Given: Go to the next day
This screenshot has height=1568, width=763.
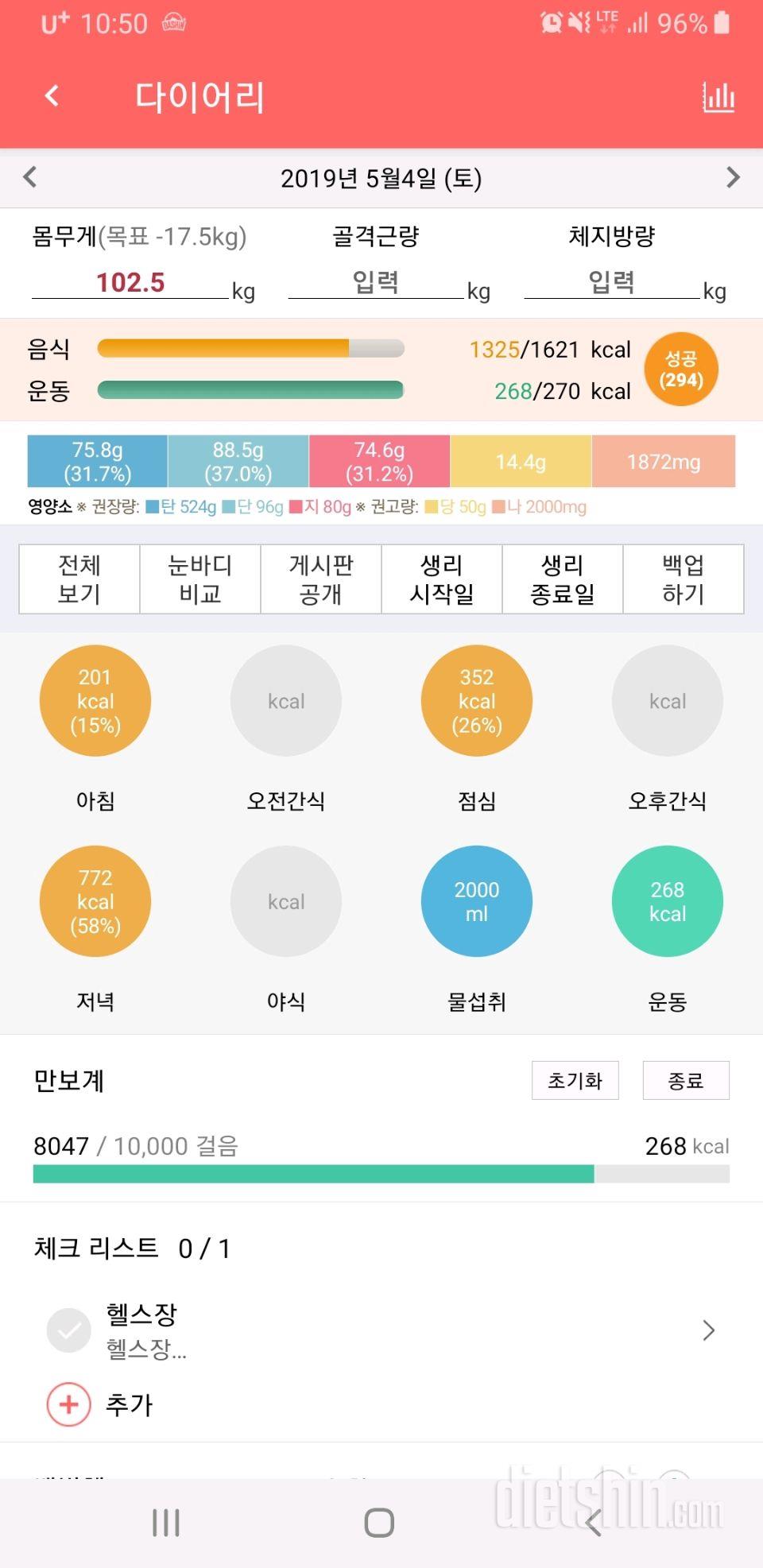Looking at the screenshot, I should 733,177.
